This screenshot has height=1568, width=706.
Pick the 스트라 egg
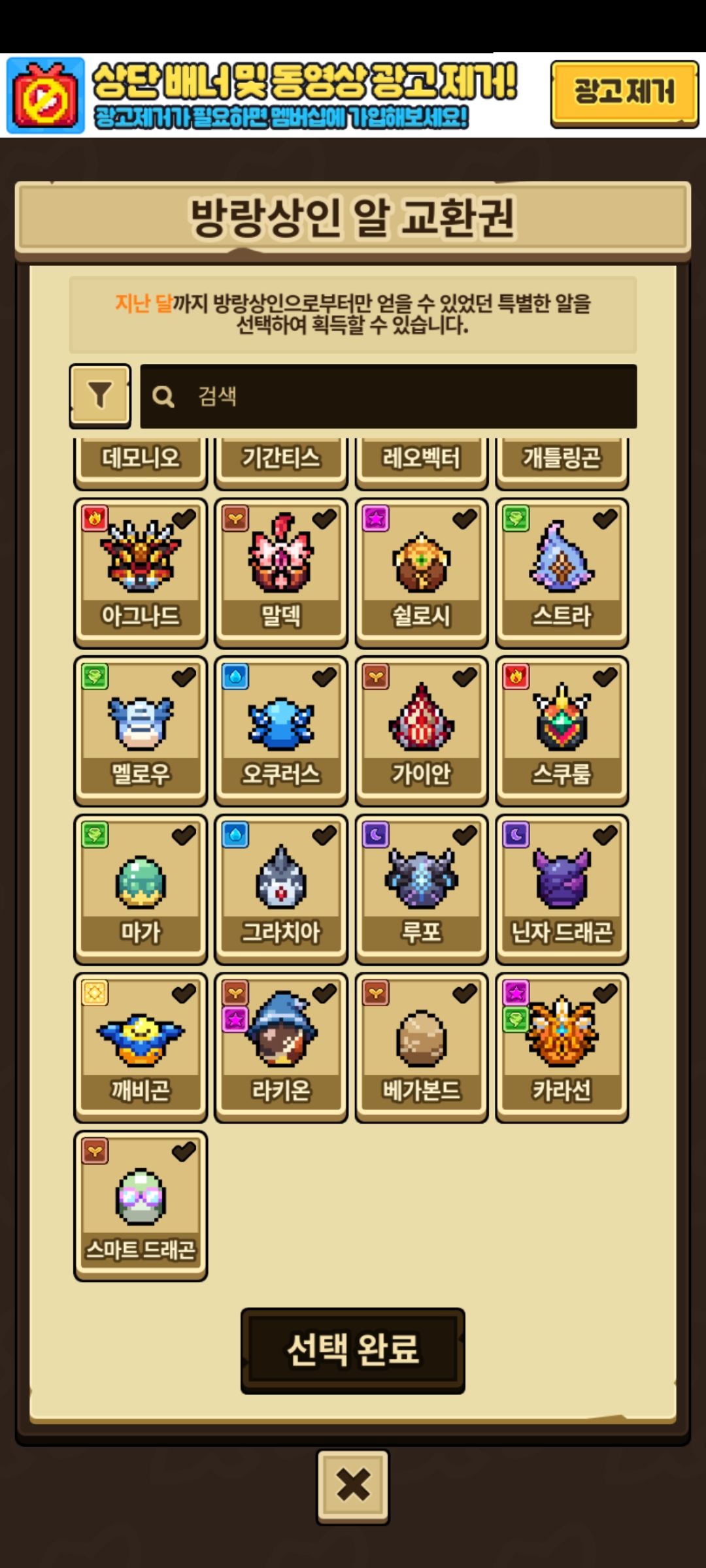coord(562,572)
